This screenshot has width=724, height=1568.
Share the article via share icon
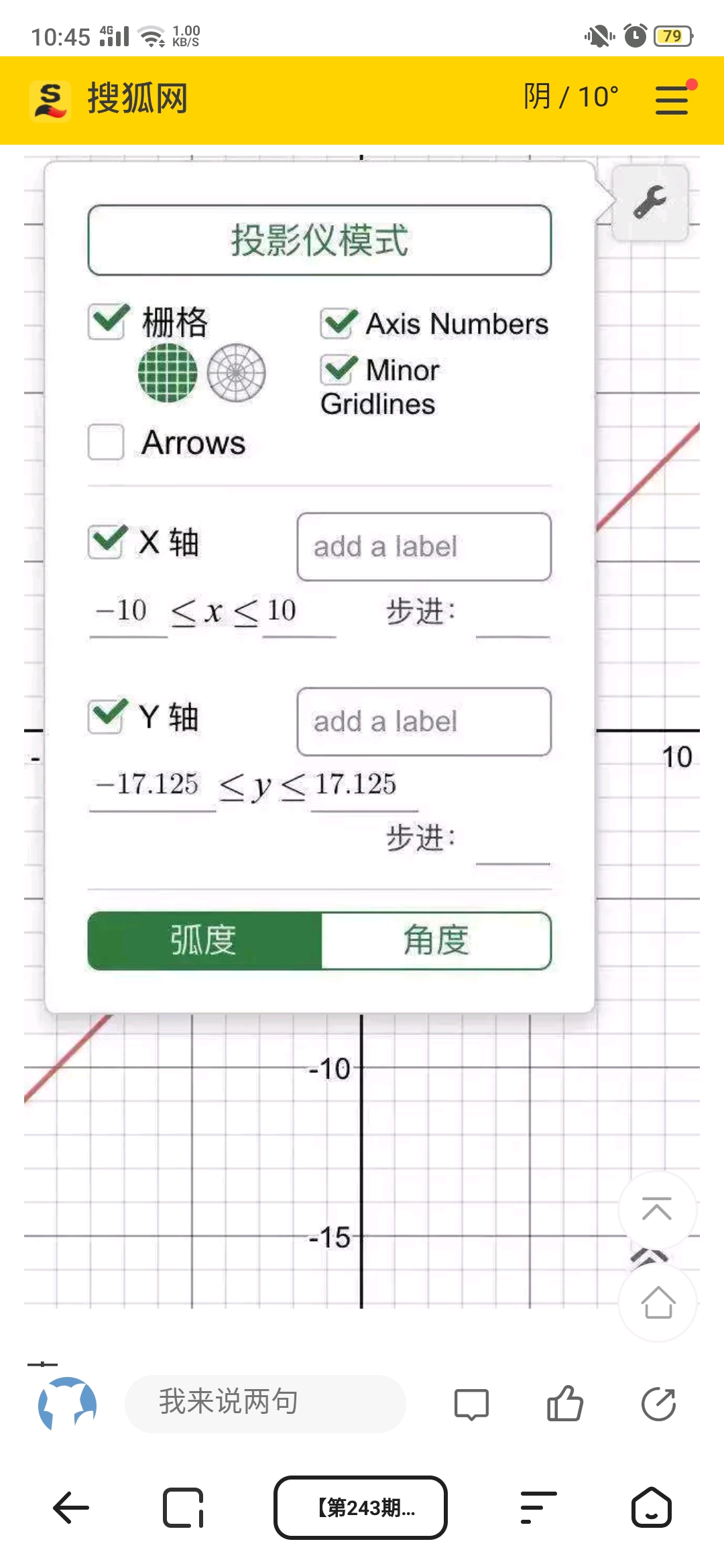(x=658, y=1404)
